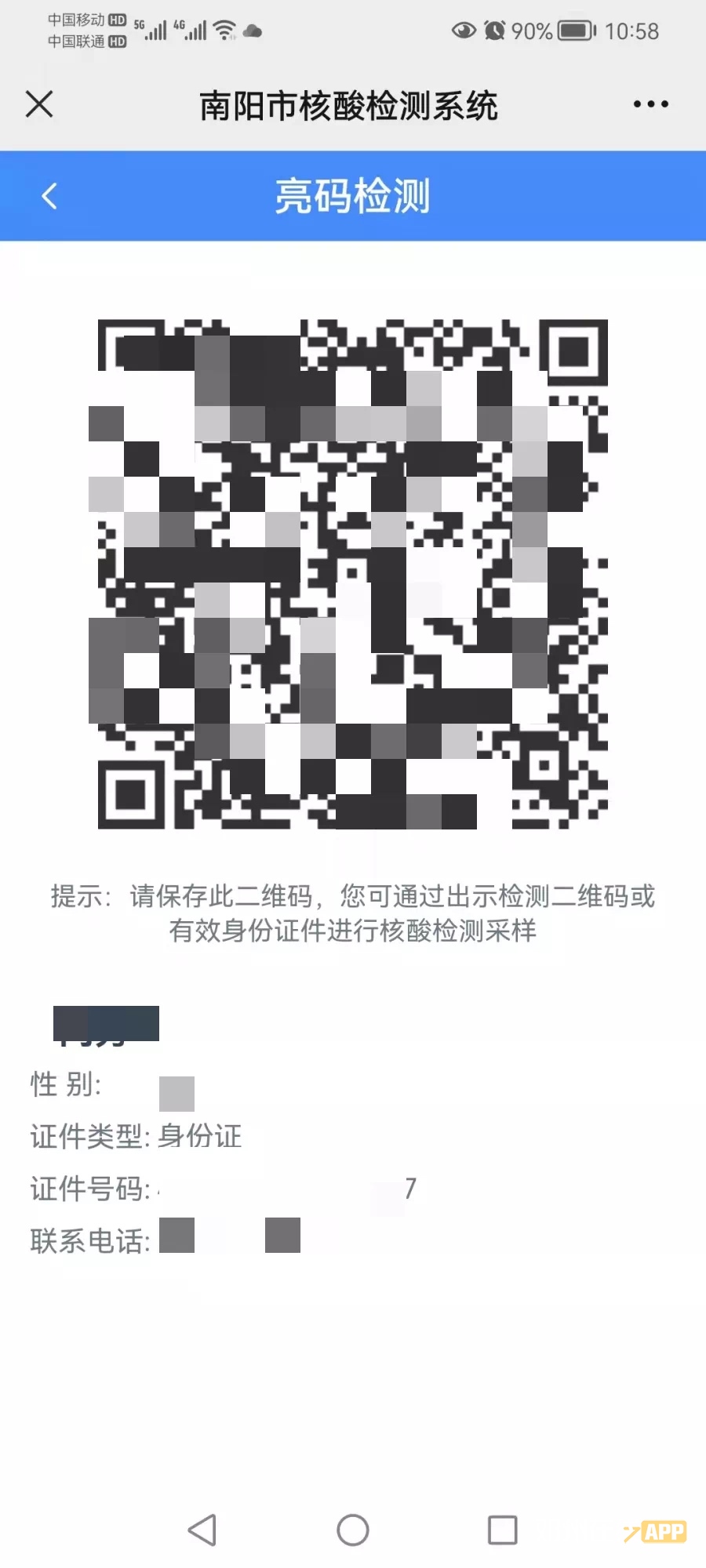Viewport: 706px width, 1568px height.
Task: Open the three-dot overflow menu
Action: tap(651, 103)
